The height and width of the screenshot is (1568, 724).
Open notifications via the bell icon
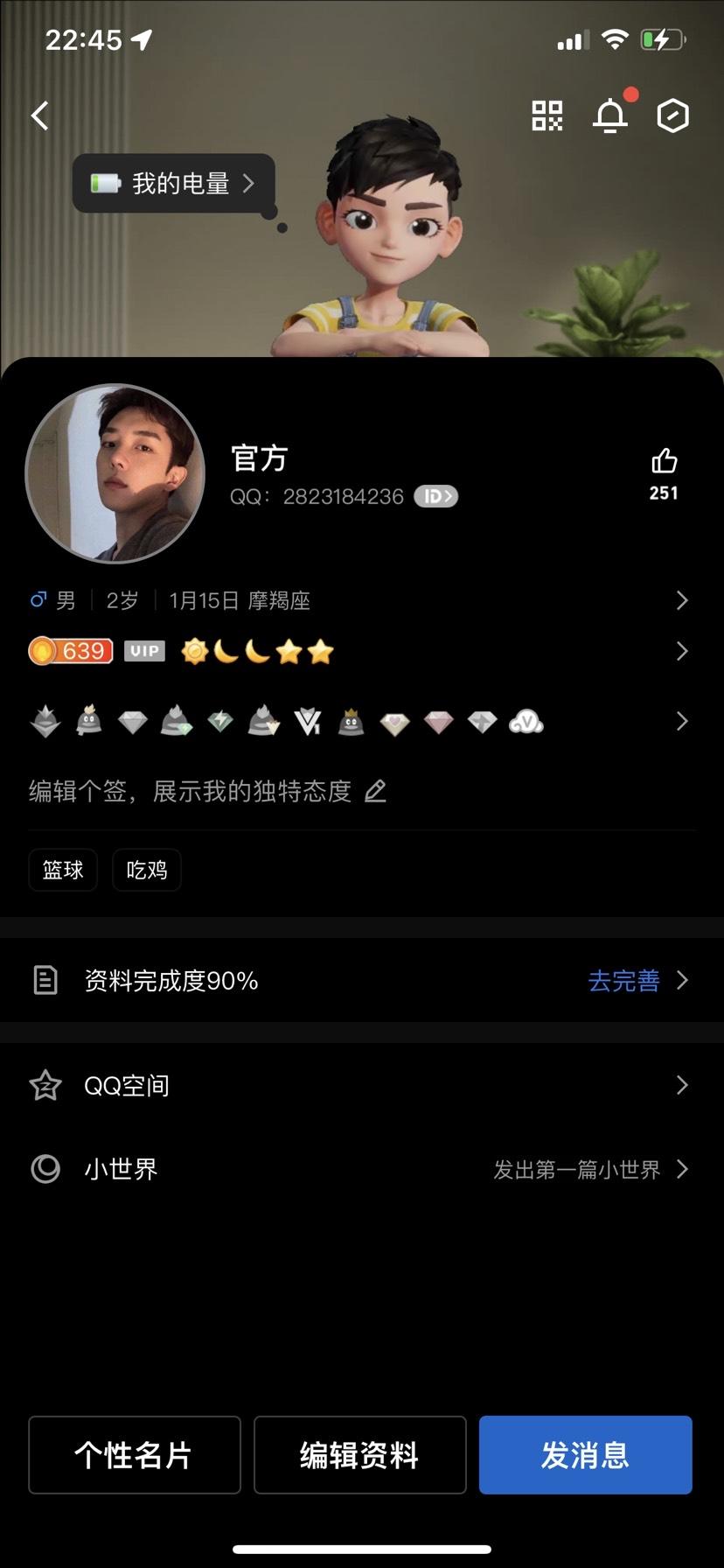click(610, 115)
